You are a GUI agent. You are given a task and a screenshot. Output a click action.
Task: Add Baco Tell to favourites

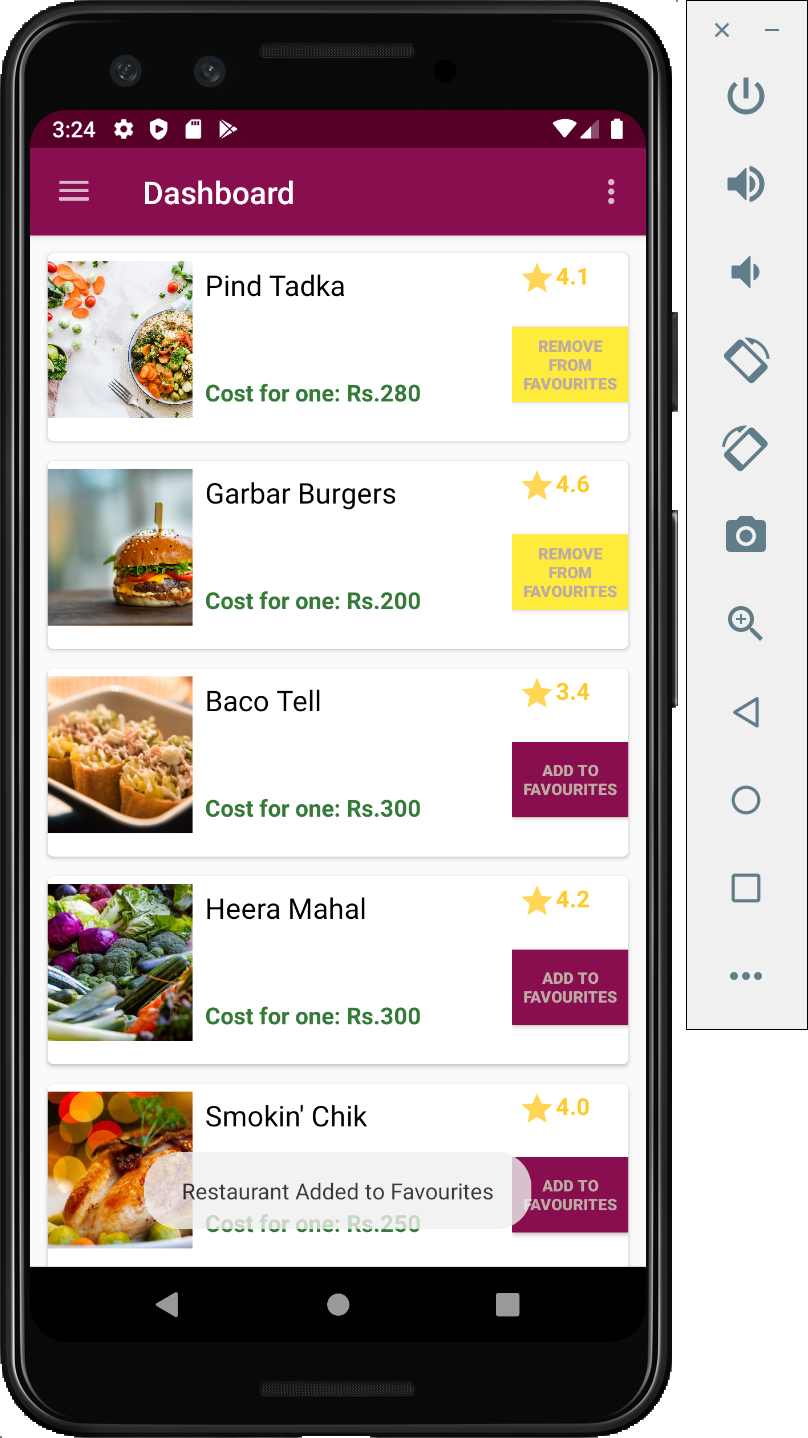(x=569, y=780)
